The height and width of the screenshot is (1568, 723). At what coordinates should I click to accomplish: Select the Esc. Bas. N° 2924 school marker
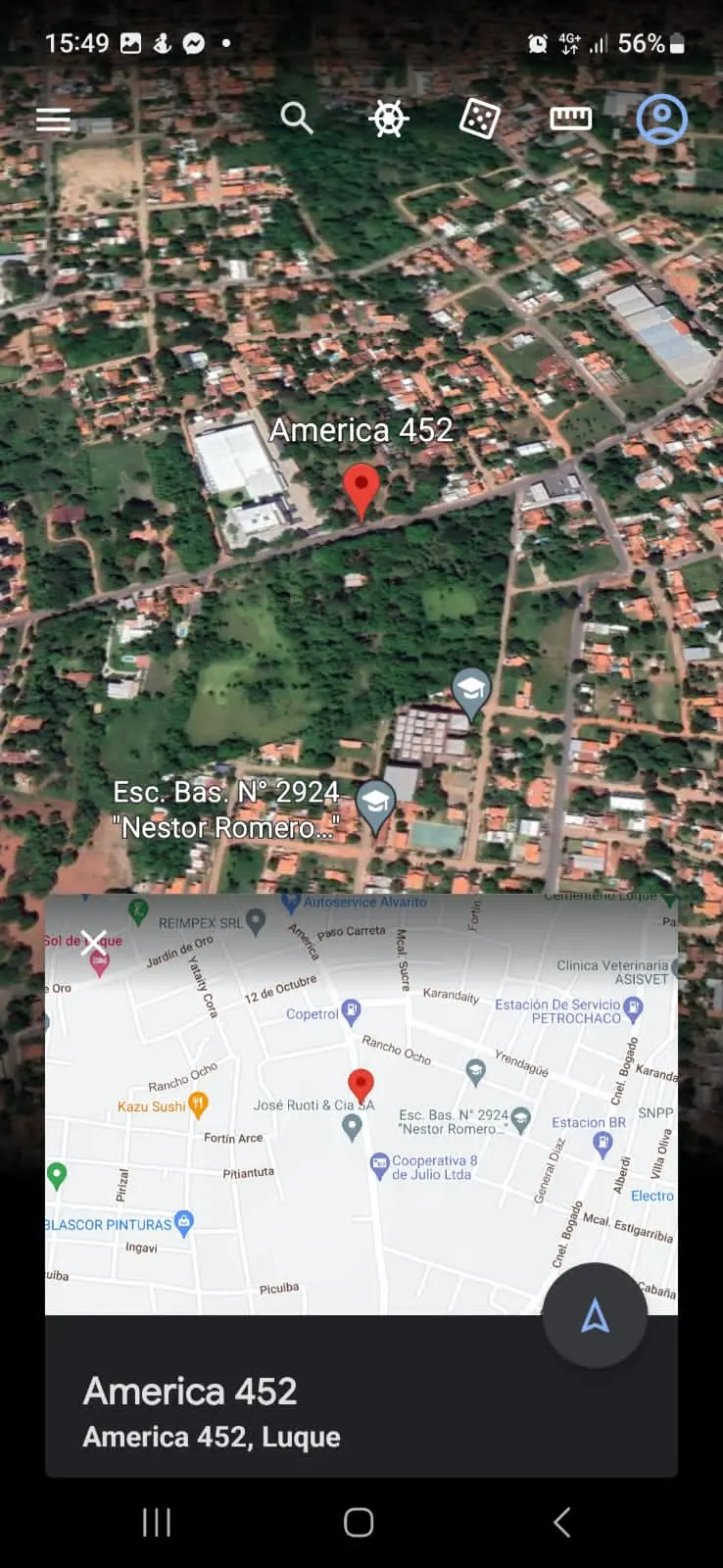click(x=375, y=807)
